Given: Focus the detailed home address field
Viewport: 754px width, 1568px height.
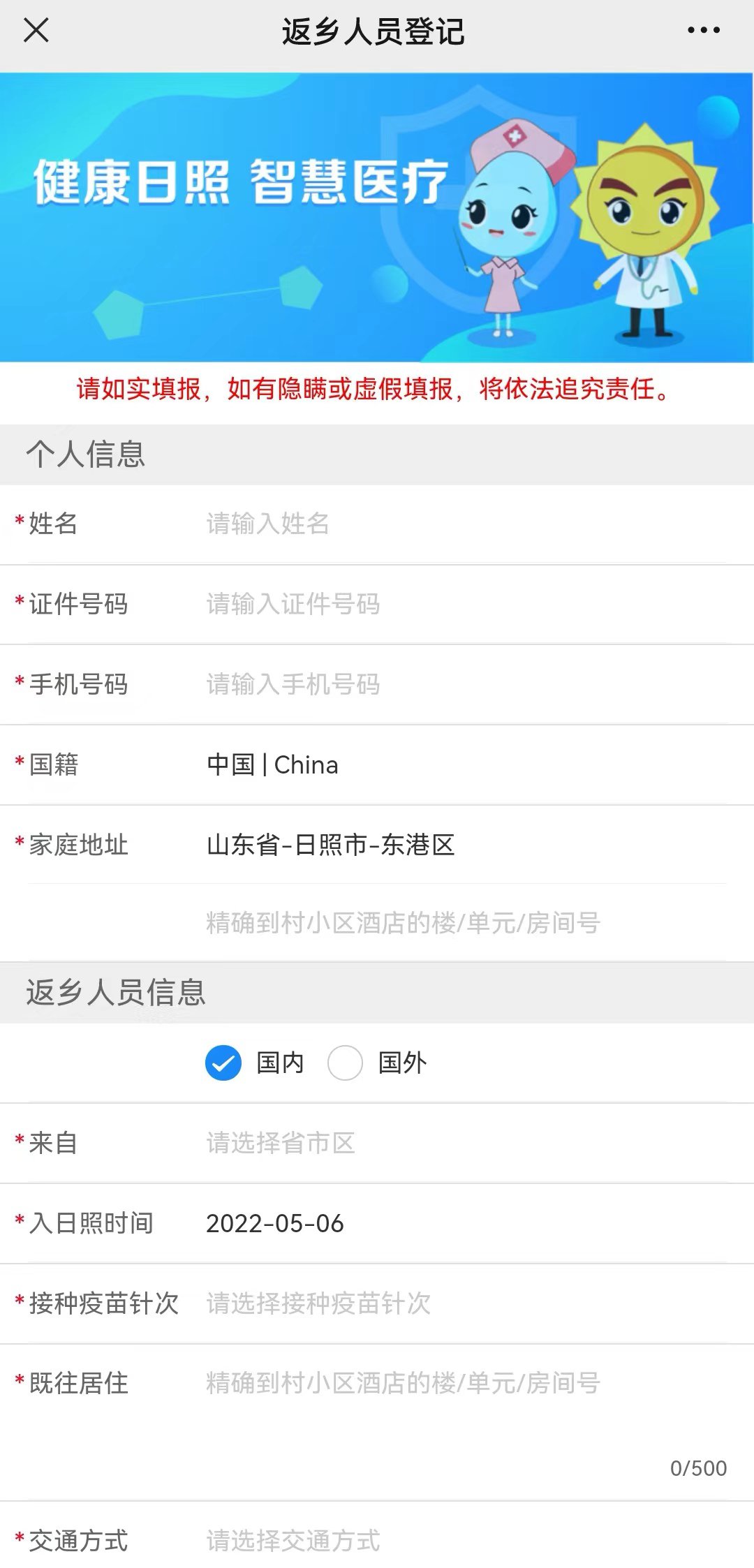Looking at the screenshot, I should click(x=461, y=923).
